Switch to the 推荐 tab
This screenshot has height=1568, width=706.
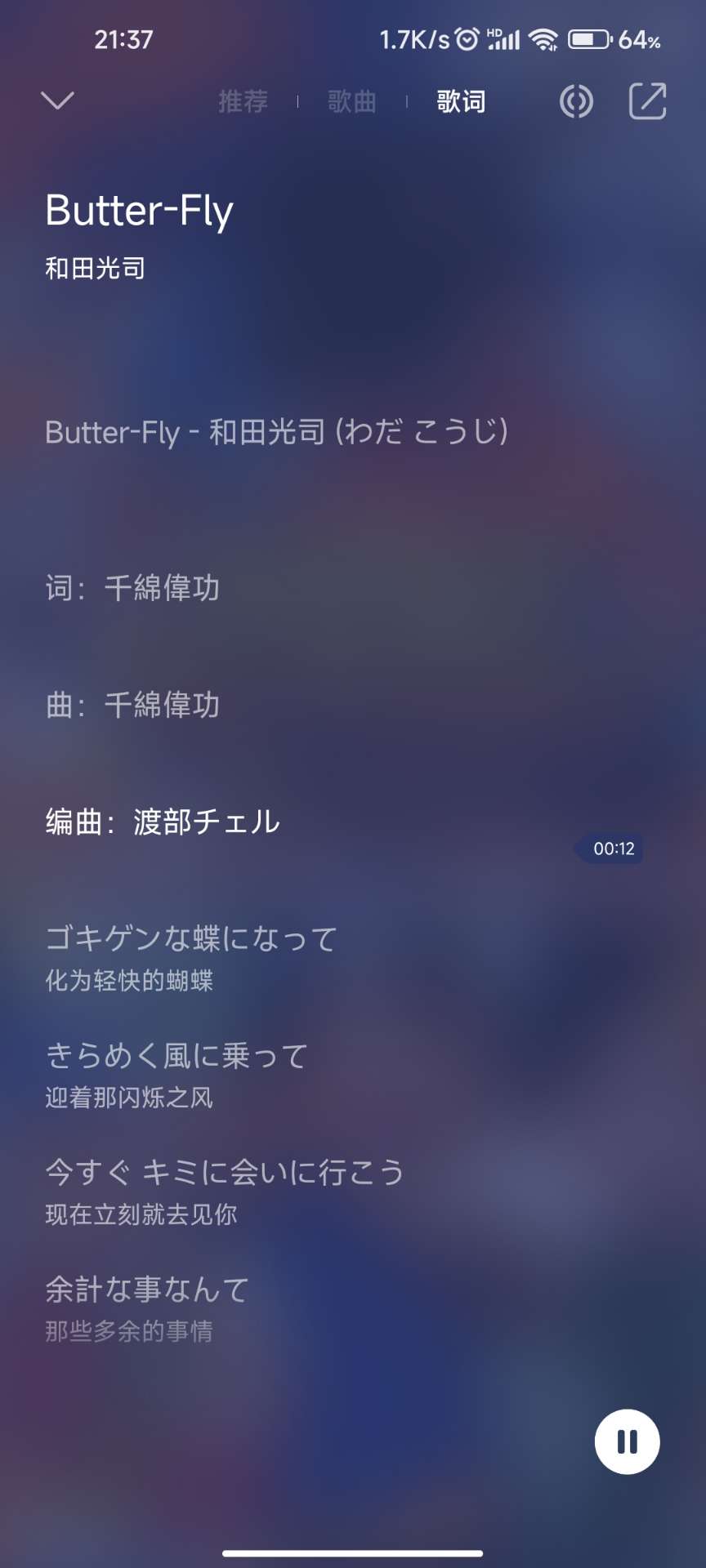click(x=243, y=101)
